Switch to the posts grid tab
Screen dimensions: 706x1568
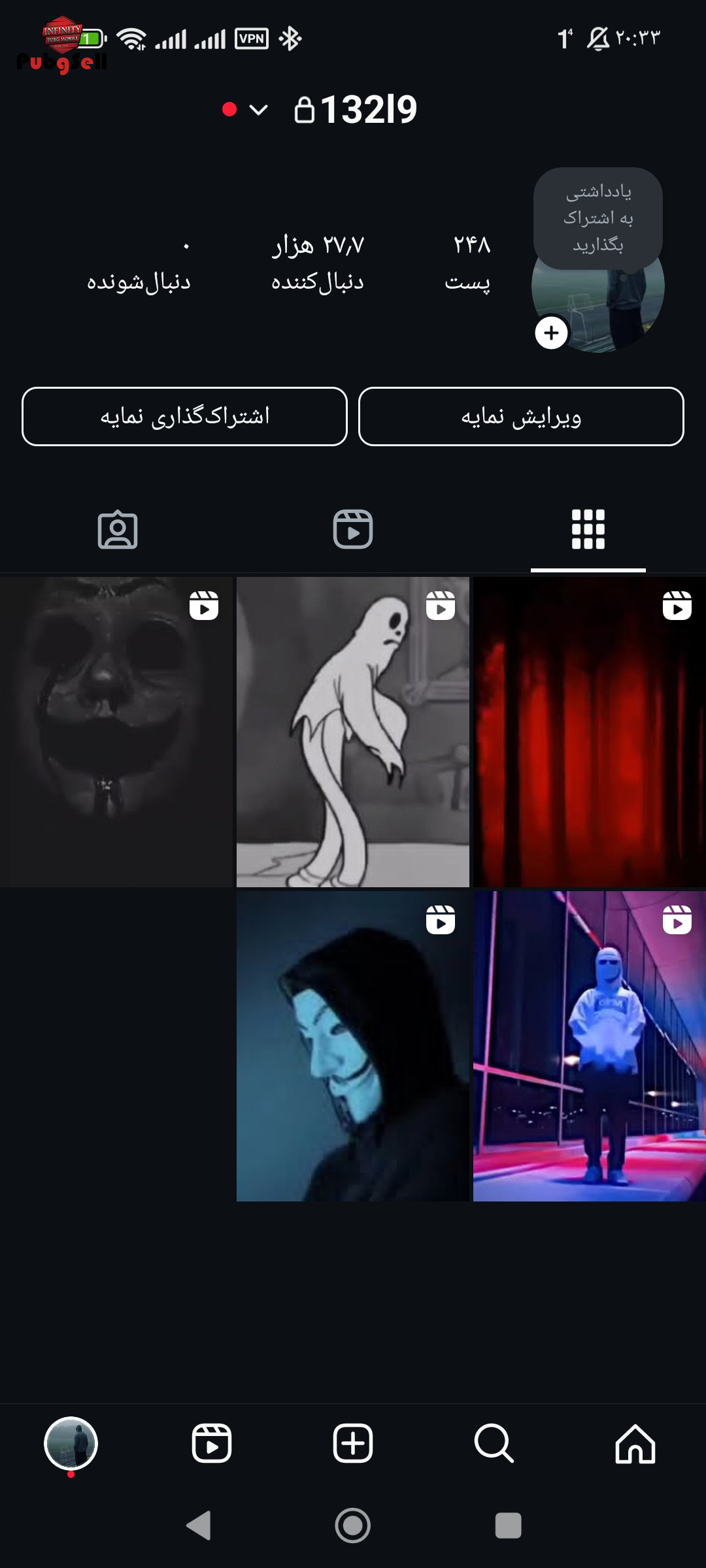click(588, 529)
